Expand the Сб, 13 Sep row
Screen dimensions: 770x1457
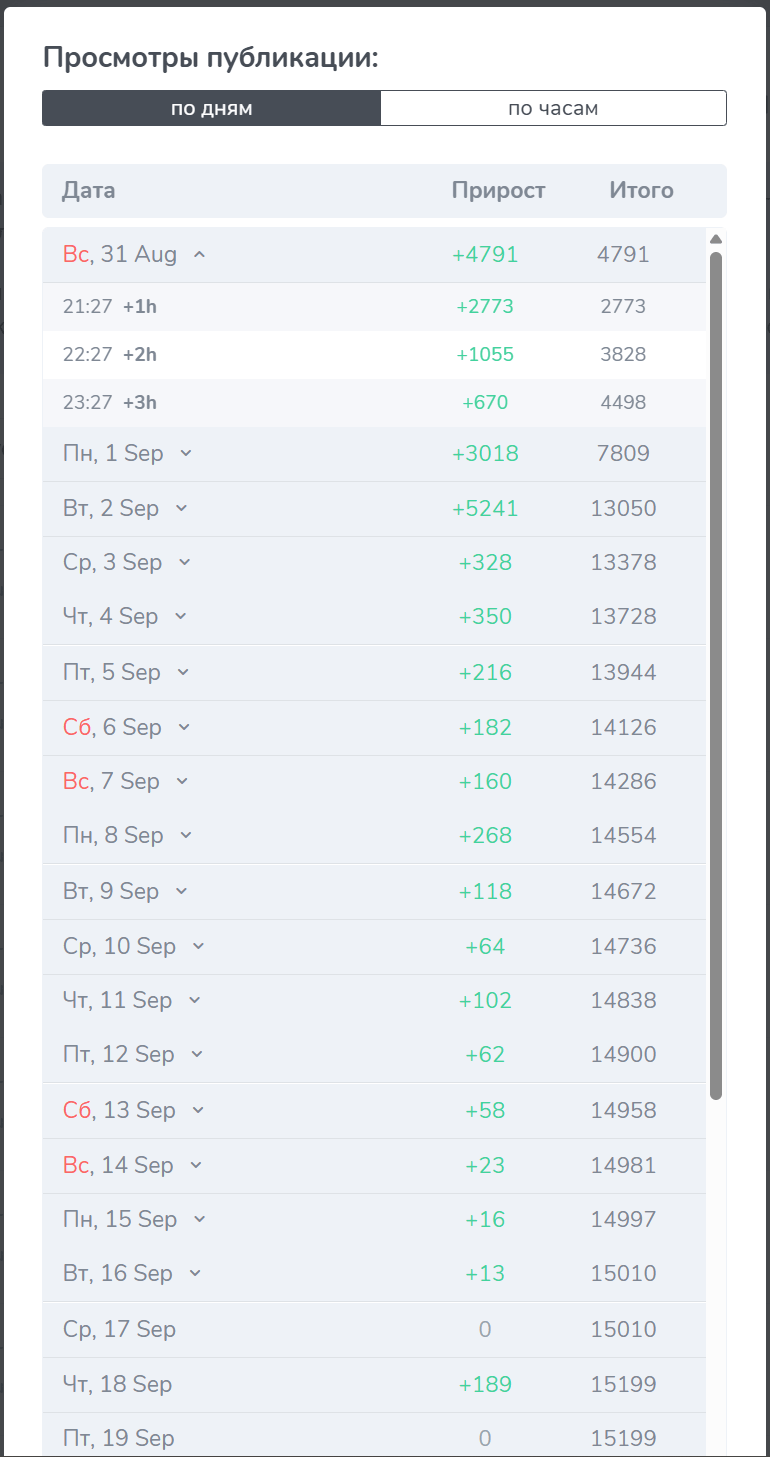pos(198,1110)
